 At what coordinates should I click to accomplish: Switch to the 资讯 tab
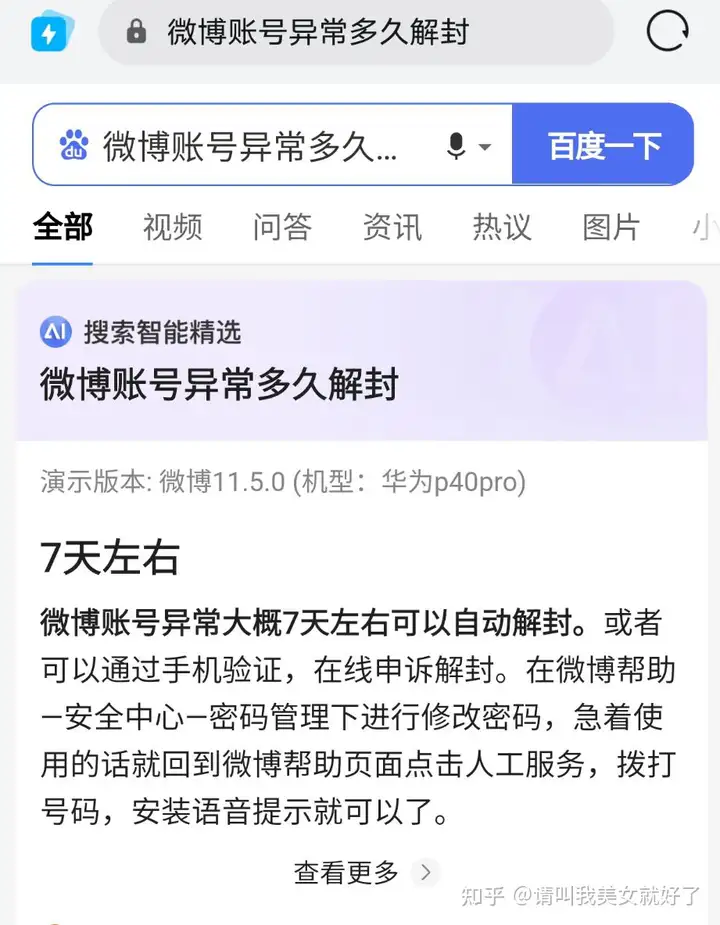tap(392, 227)
